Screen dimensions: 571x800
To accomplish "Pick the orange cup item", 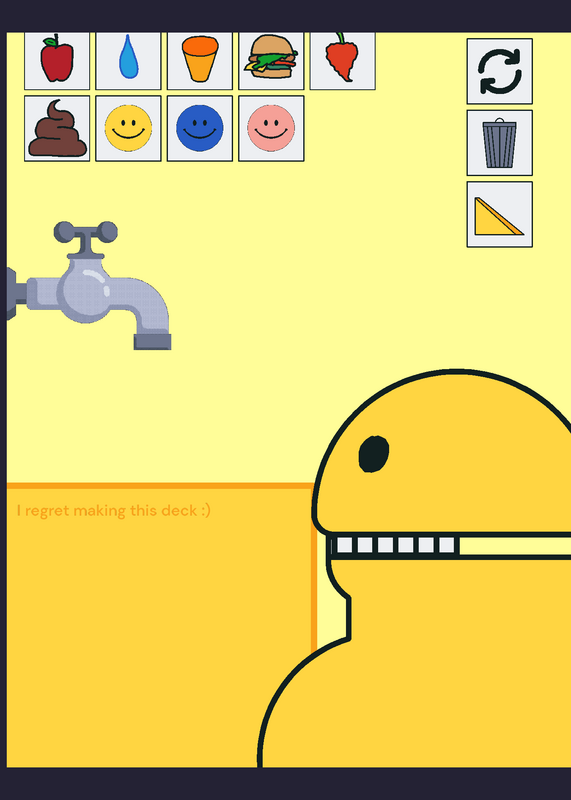I will 200,61.
